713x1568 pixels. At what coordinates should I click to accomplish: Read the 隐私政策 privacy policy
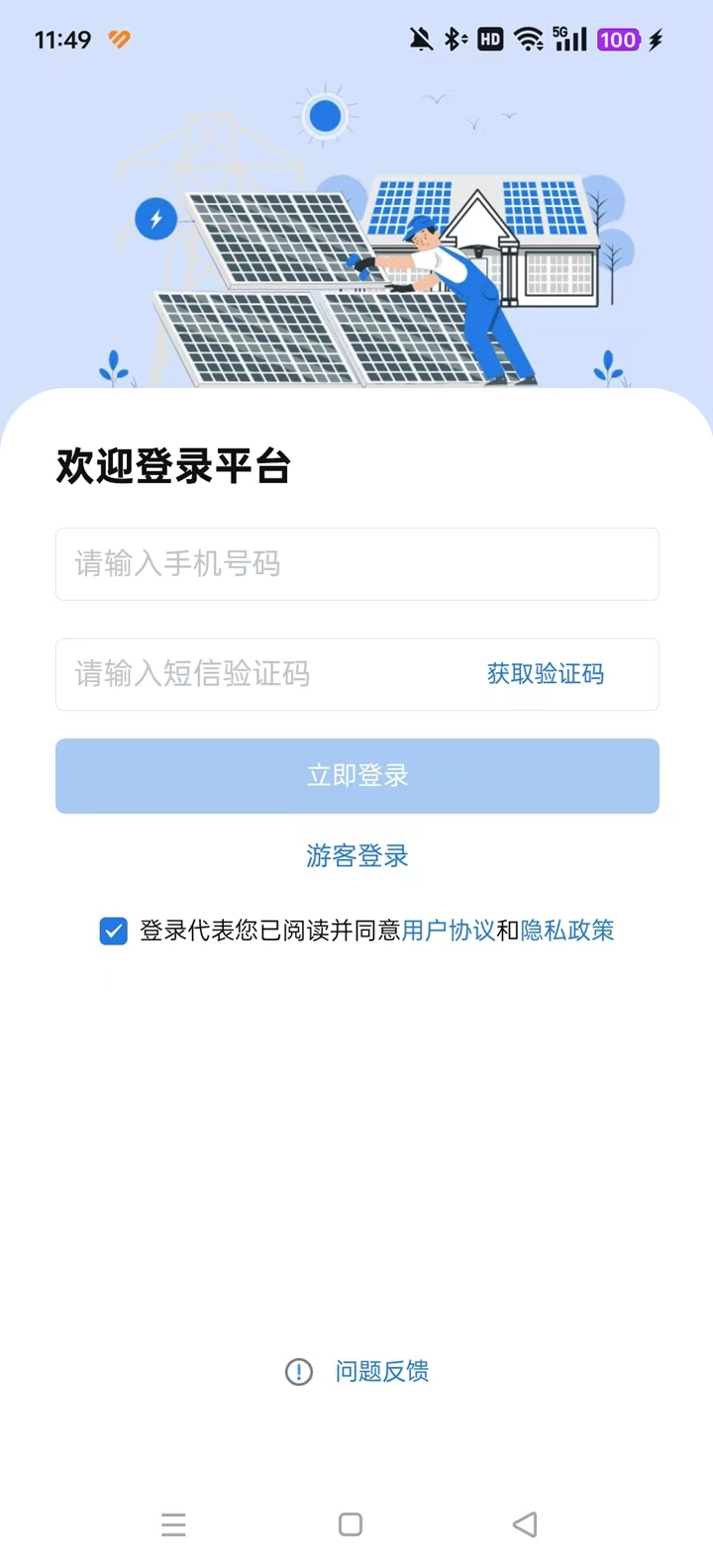pos(567,931)
